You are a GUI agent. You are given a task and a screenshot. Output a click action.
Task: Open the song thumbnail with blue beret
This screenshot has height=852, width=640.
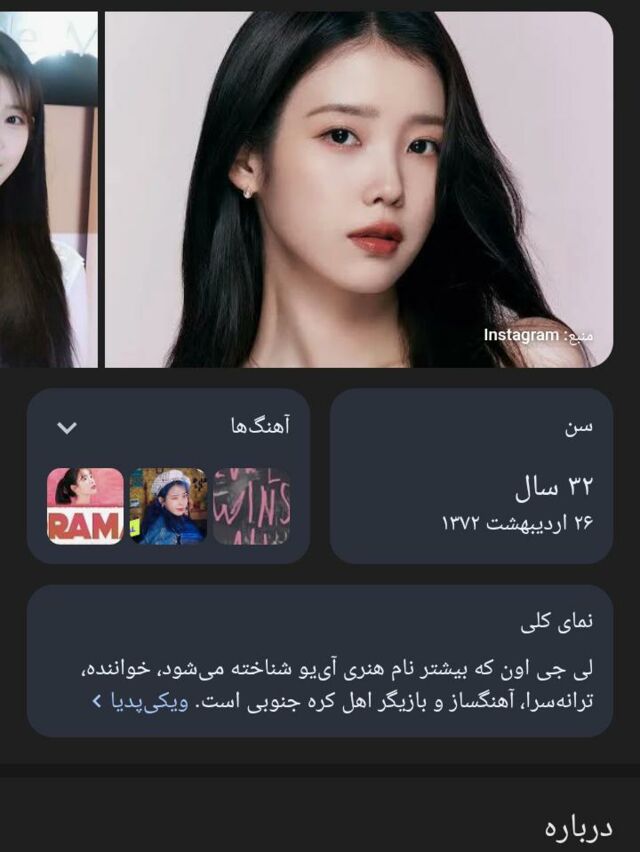(168, 506)
